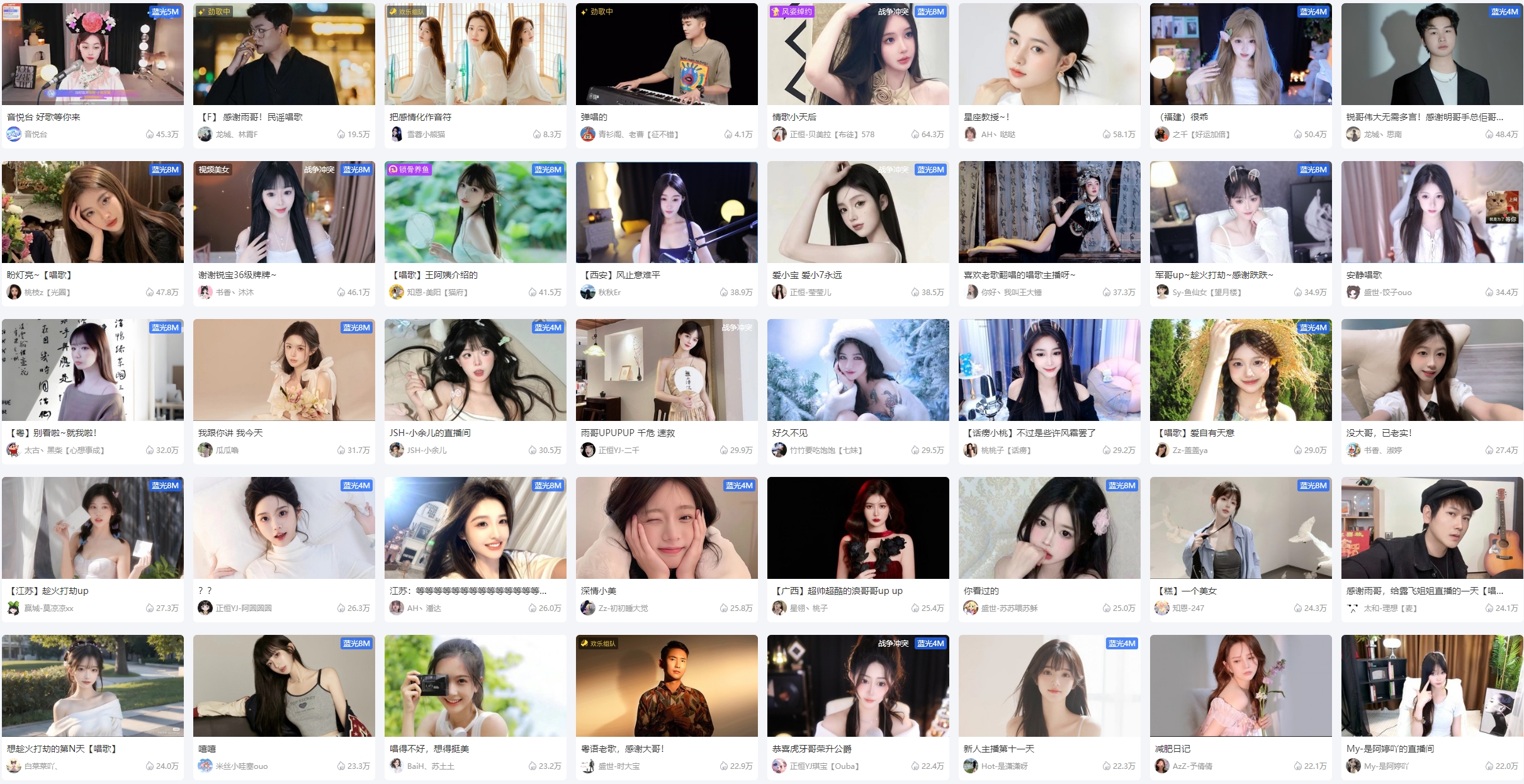Open the 嘻嘻 stream by 米丝小哇塞ouo
1524x784 pixels.
tap(284, 686)
